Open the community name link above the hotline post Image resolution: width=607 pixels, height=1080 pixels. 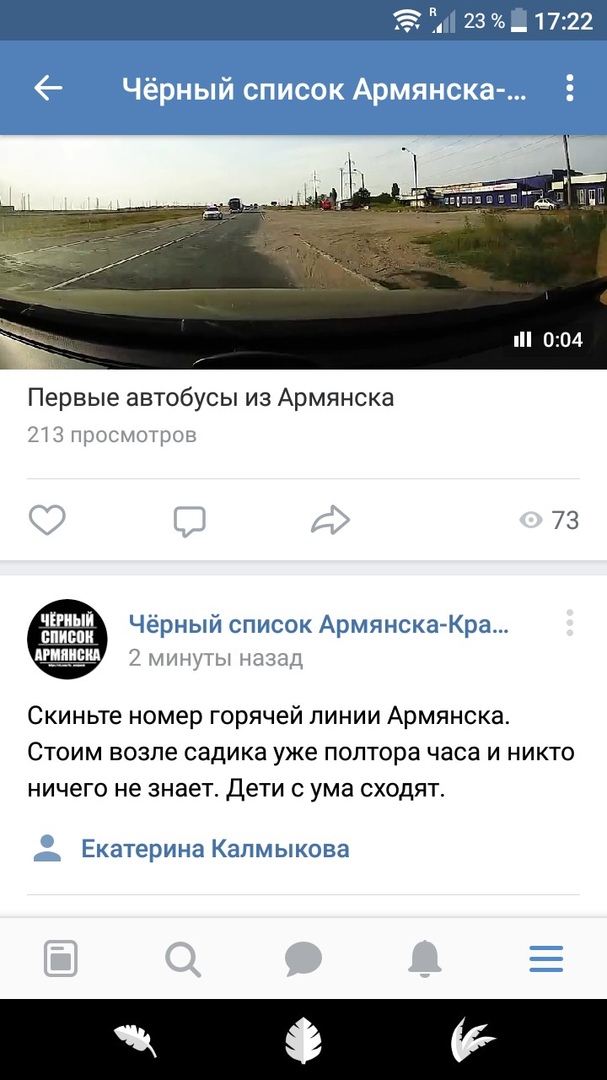click(x=318, y=624)
